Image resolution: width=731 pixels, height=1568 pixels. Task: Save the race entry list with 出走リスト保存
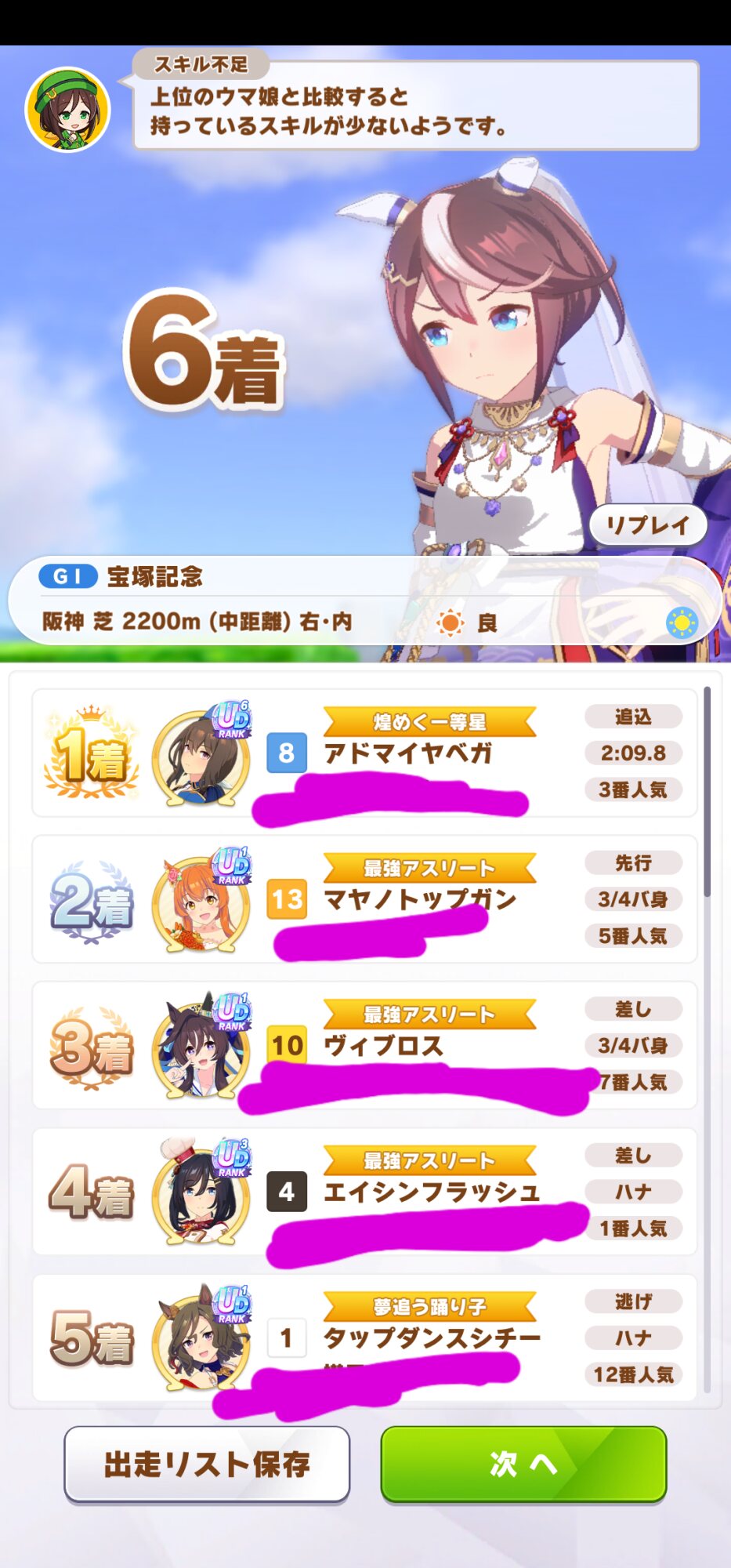tap(207, 1464)
